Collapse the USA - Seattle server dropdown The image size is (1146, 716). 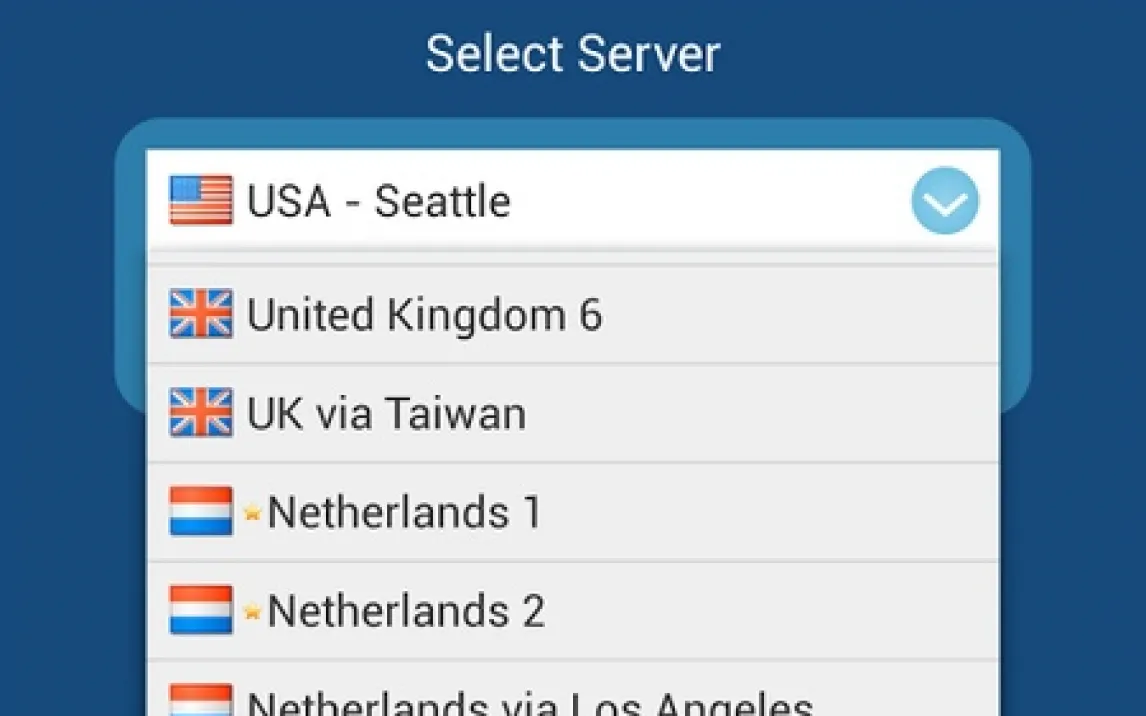pos(944,202)
